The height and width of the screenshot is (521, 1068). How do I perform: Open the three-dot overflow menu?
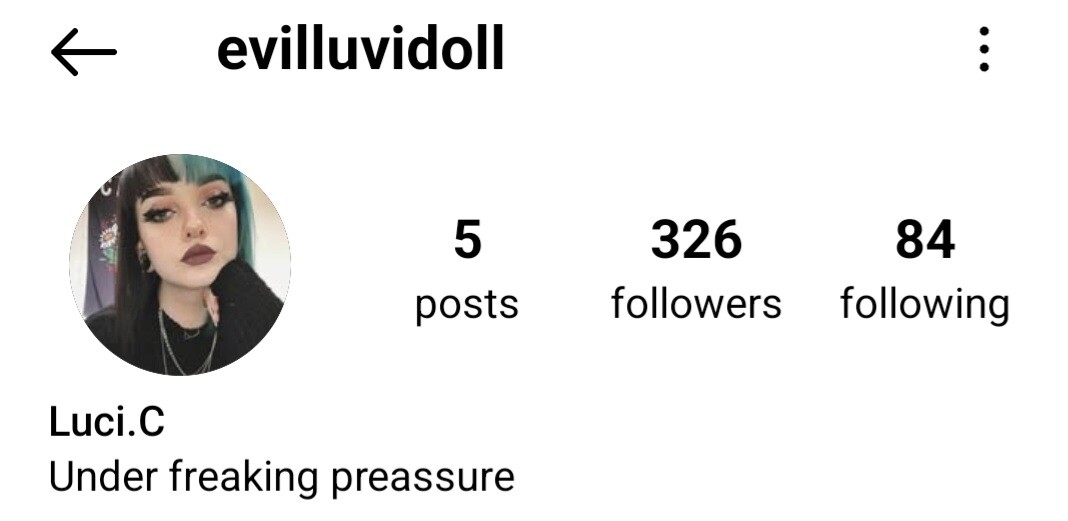[x=984, y=50]
